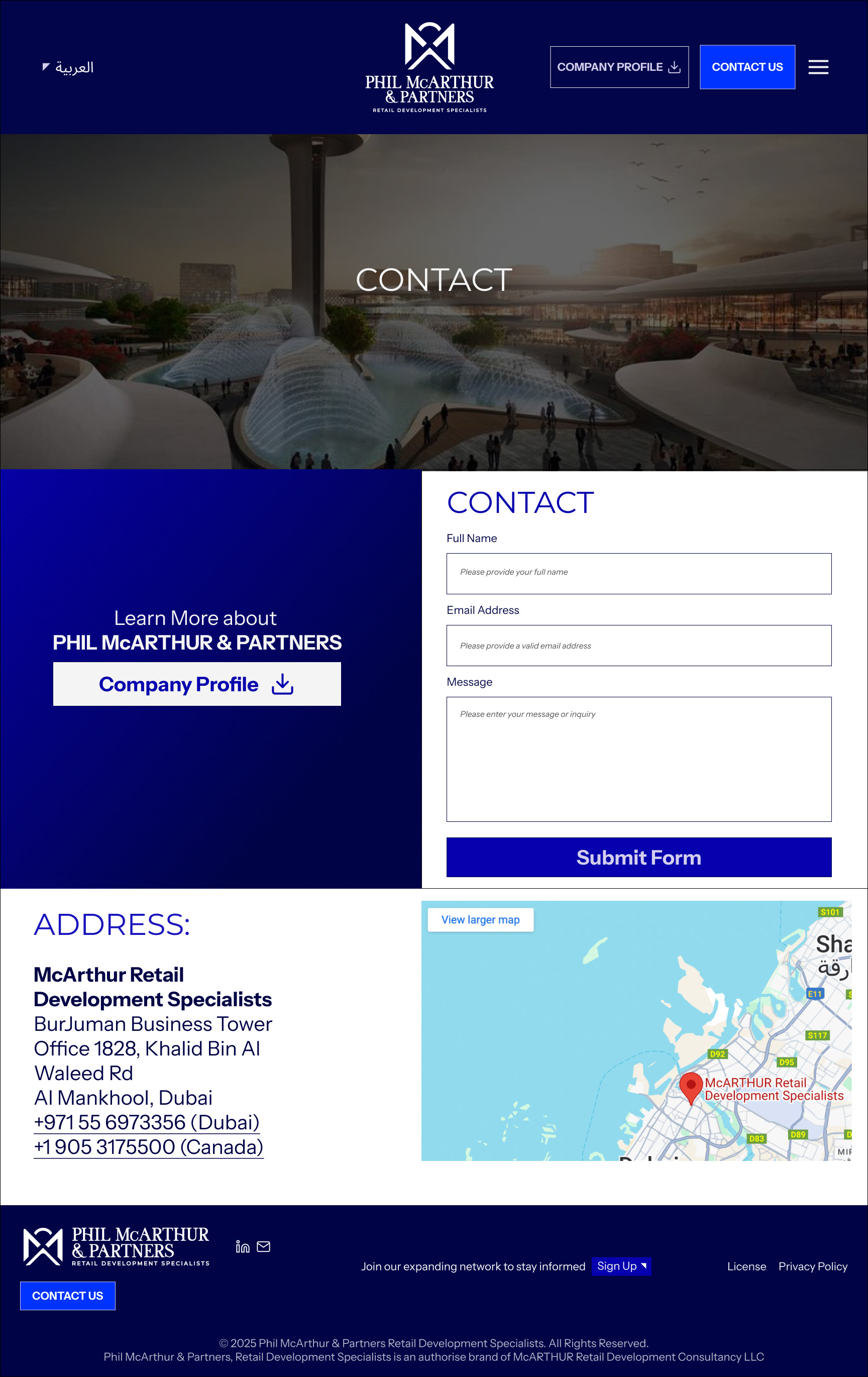The image size is (868, 1377).
Task: Tap the Message text area
Action: pyautogui.click(x=638, y=758)
